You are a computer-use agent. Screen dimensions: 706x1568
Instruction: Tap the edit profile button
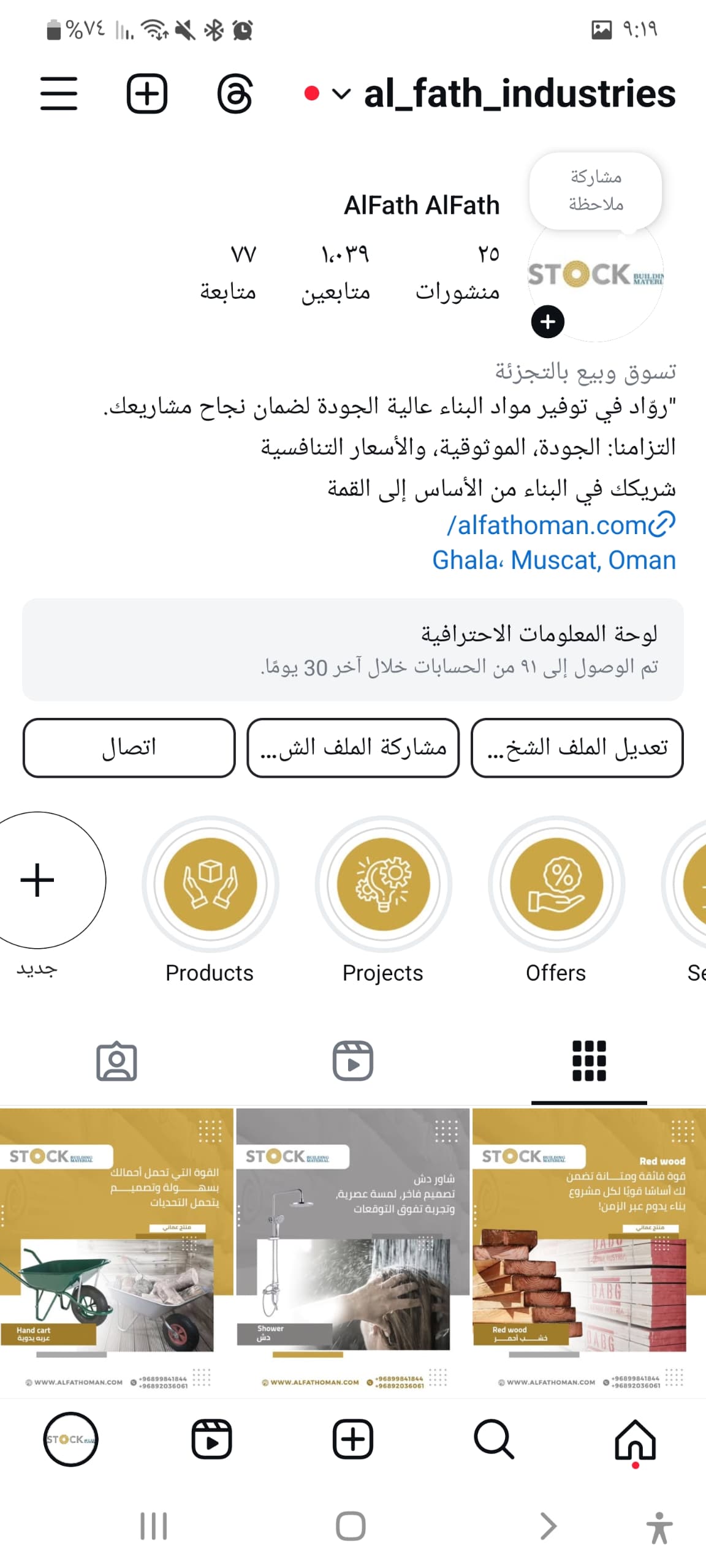577,747
